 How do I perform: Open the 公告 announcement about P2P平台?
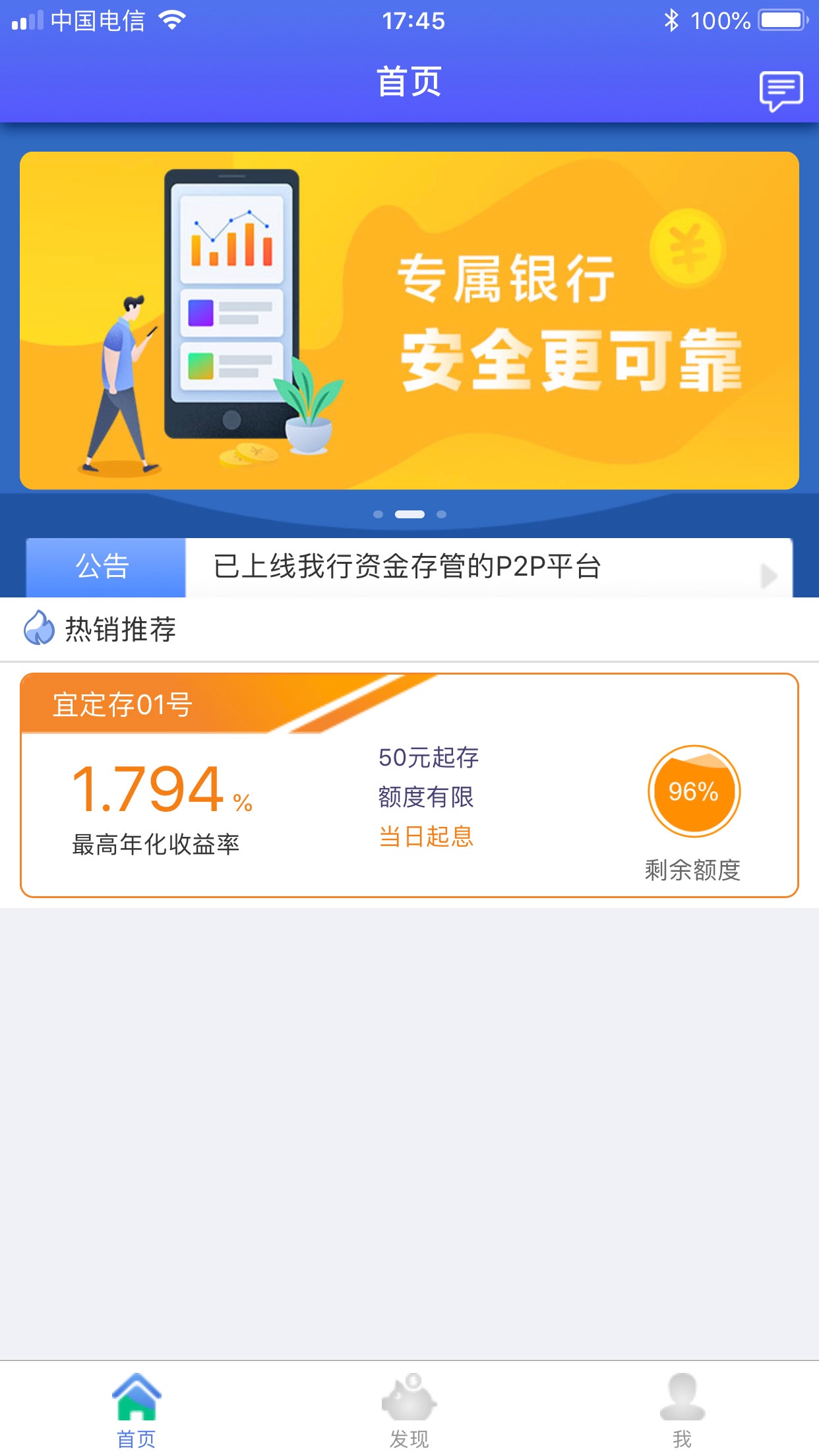[x=408, y=567]
